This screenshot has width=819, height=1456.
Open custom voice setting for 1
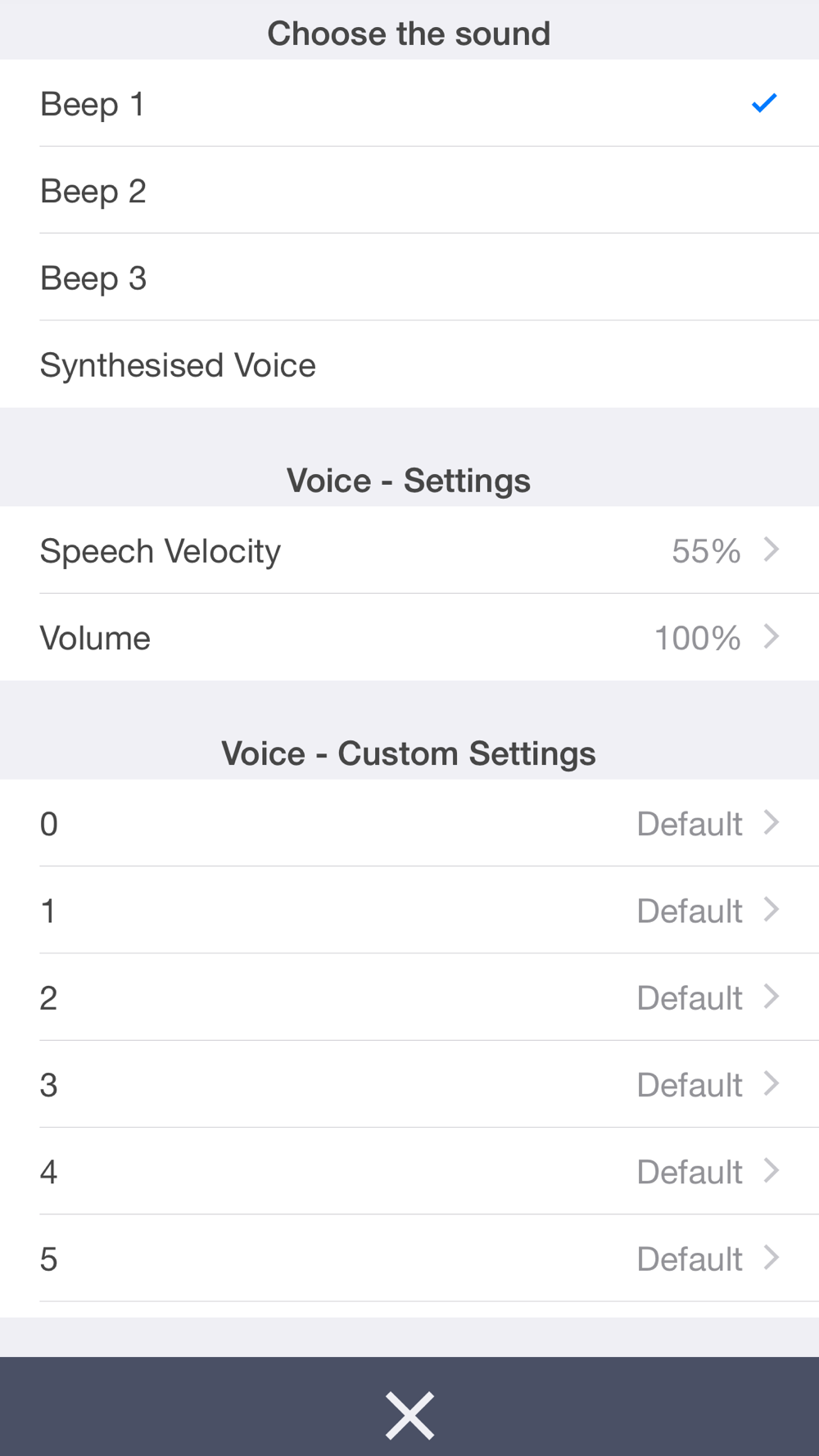[x=409, y=910]
